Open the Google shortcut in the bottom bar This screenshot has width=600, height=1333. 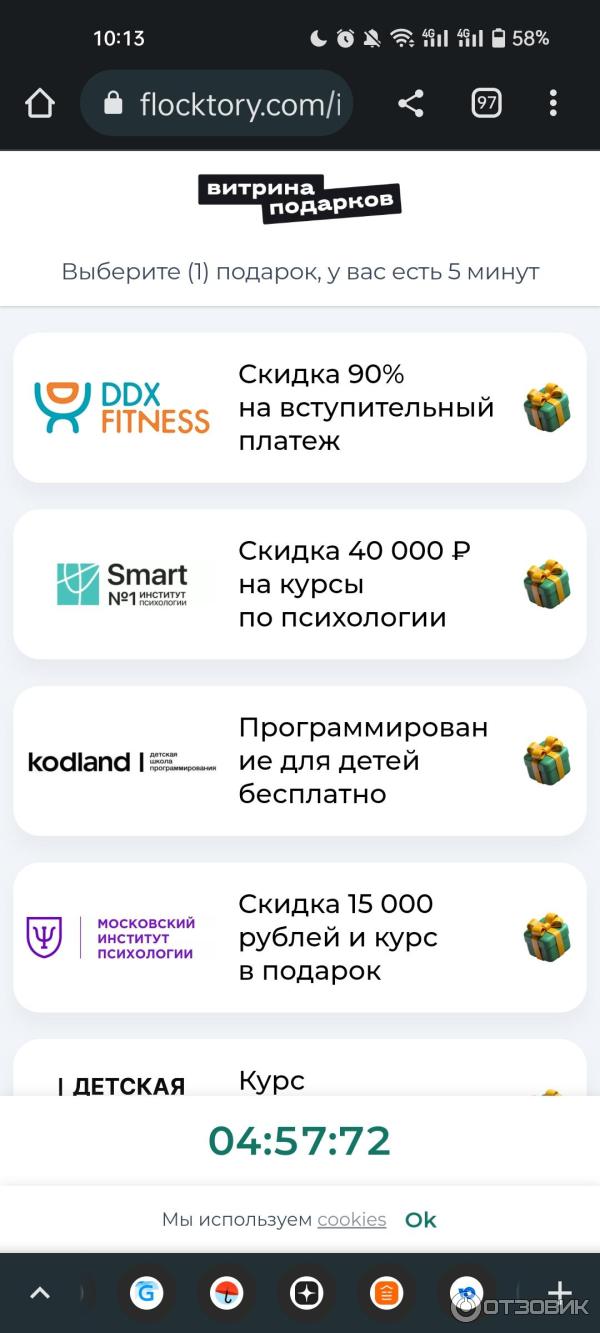tap(146, 1293)
